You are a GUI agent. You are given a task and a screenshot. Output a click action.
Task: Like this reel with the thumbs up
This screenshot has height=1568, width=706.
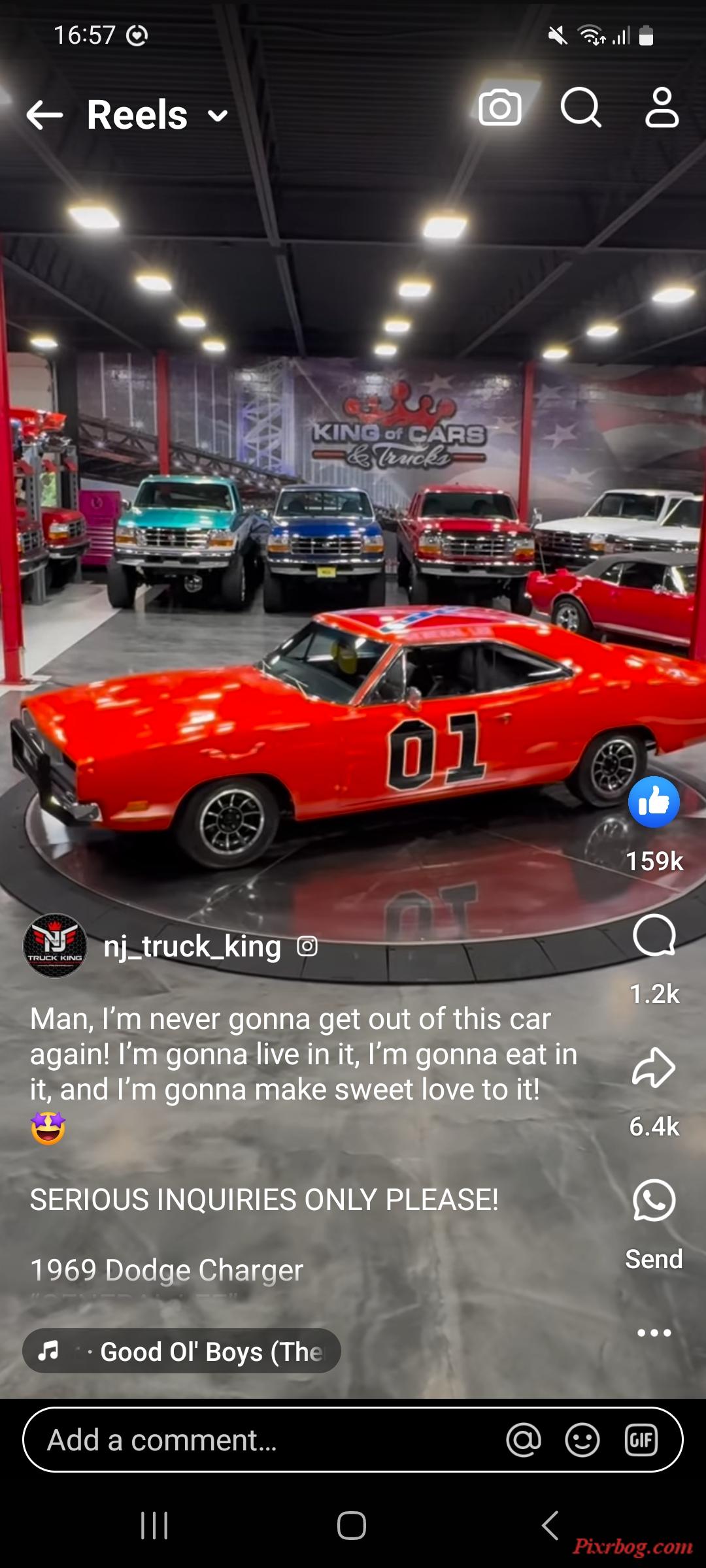pos(654,802)
